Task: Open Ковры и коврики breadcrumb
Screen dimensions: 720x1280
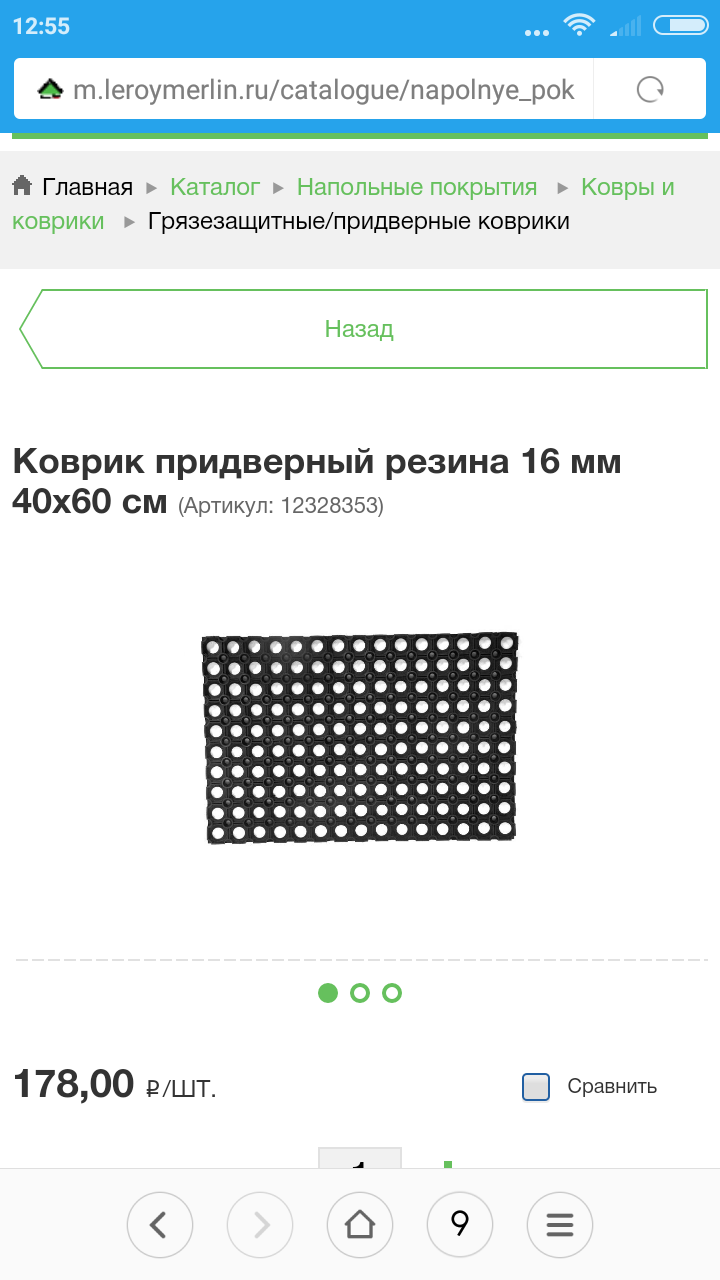Action: [x=627, y=187]
